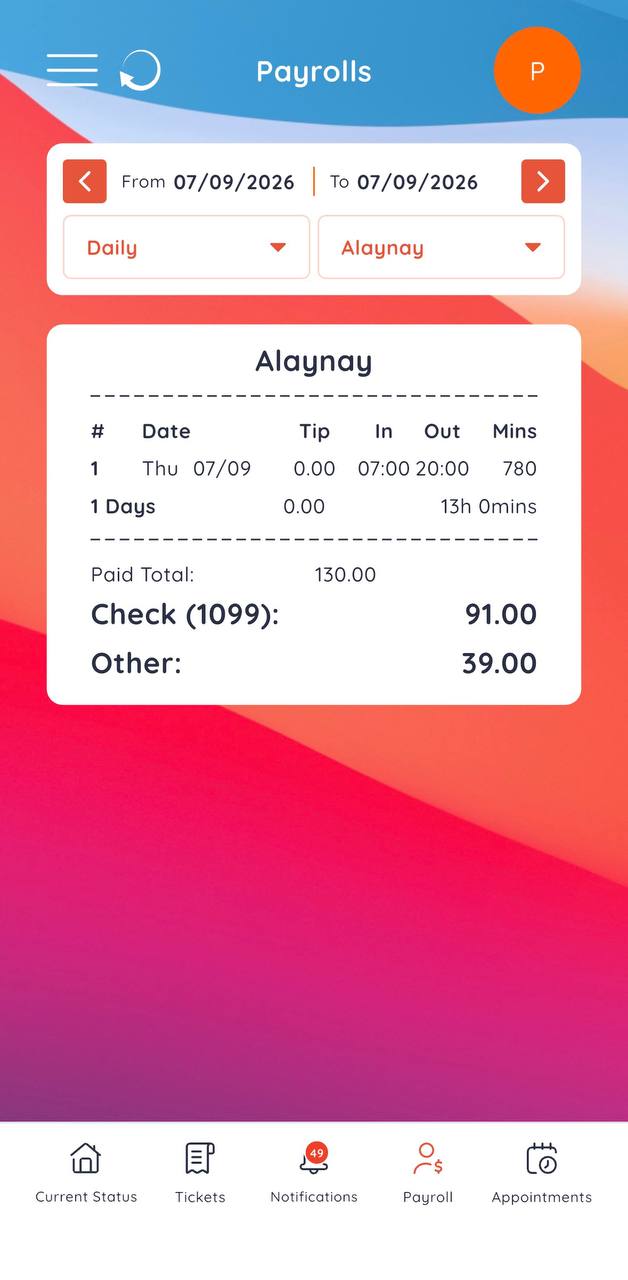Screen dimensions: 628x1280
Task: Go to the next date range
Action: [543, 181]
